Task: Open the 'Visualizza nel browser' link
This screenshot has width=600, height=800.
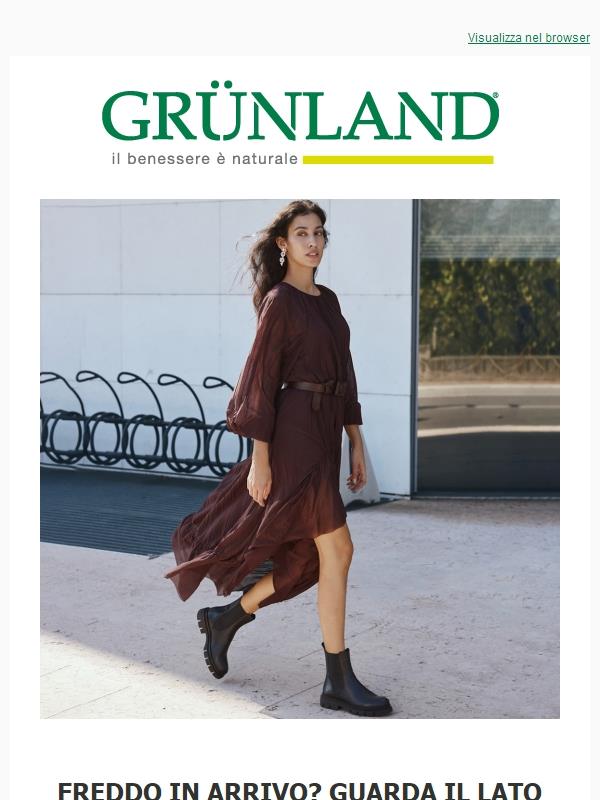Action: point(528,38)
